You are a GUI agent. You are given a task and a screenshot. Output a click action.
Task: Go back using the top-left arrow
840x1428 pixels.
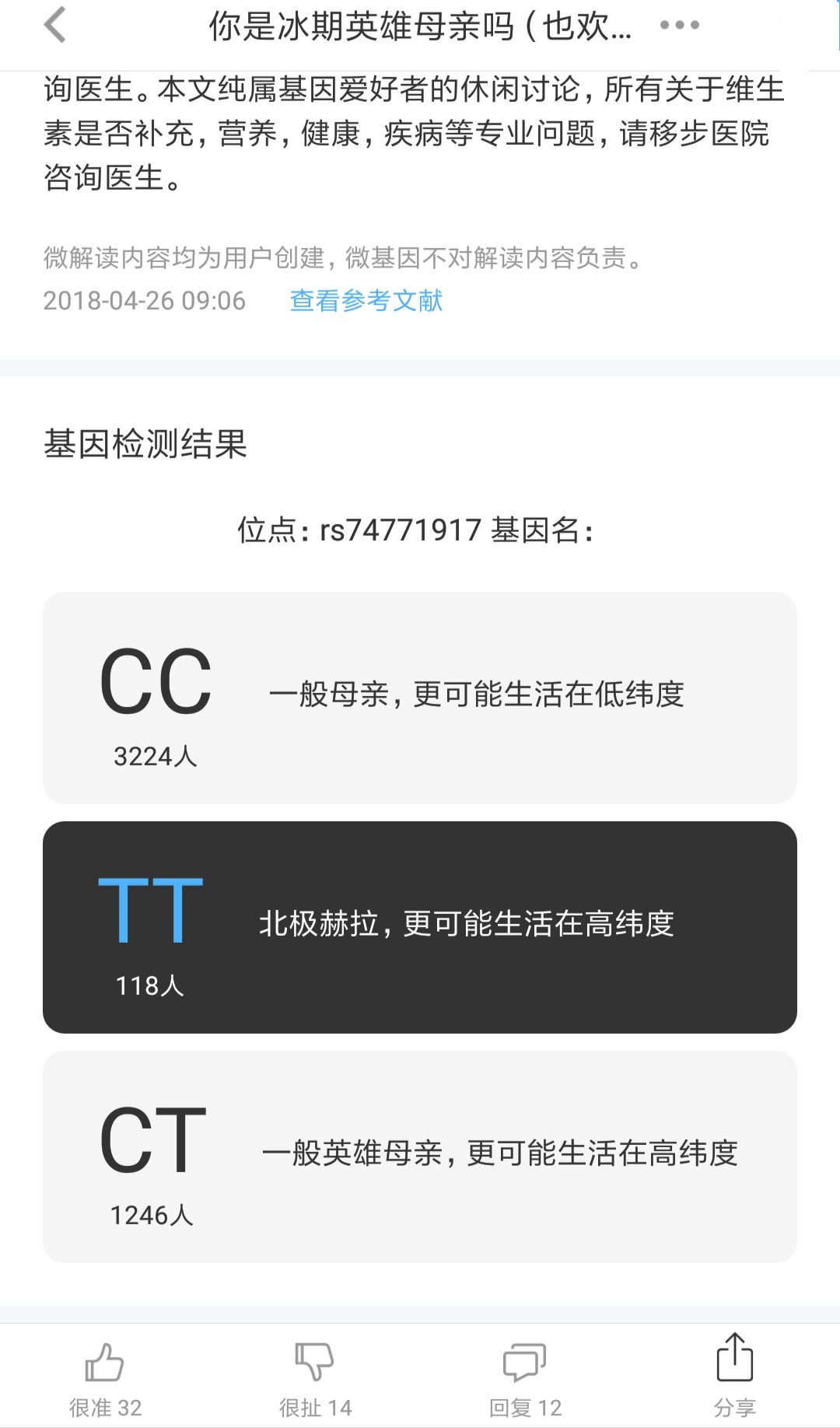55,25
